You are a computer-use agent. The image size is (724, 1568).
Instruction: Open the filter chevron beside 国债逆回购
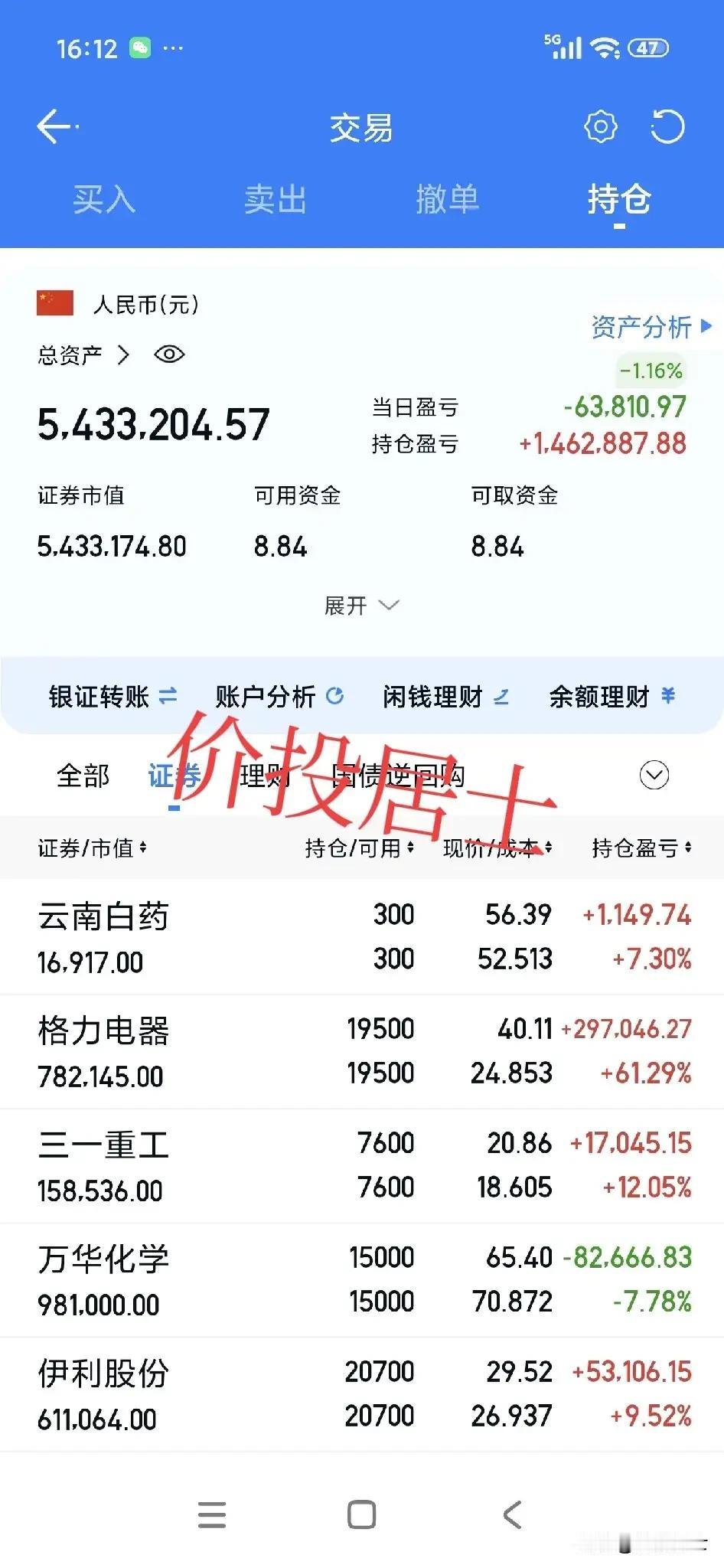[x=652, y=775]
